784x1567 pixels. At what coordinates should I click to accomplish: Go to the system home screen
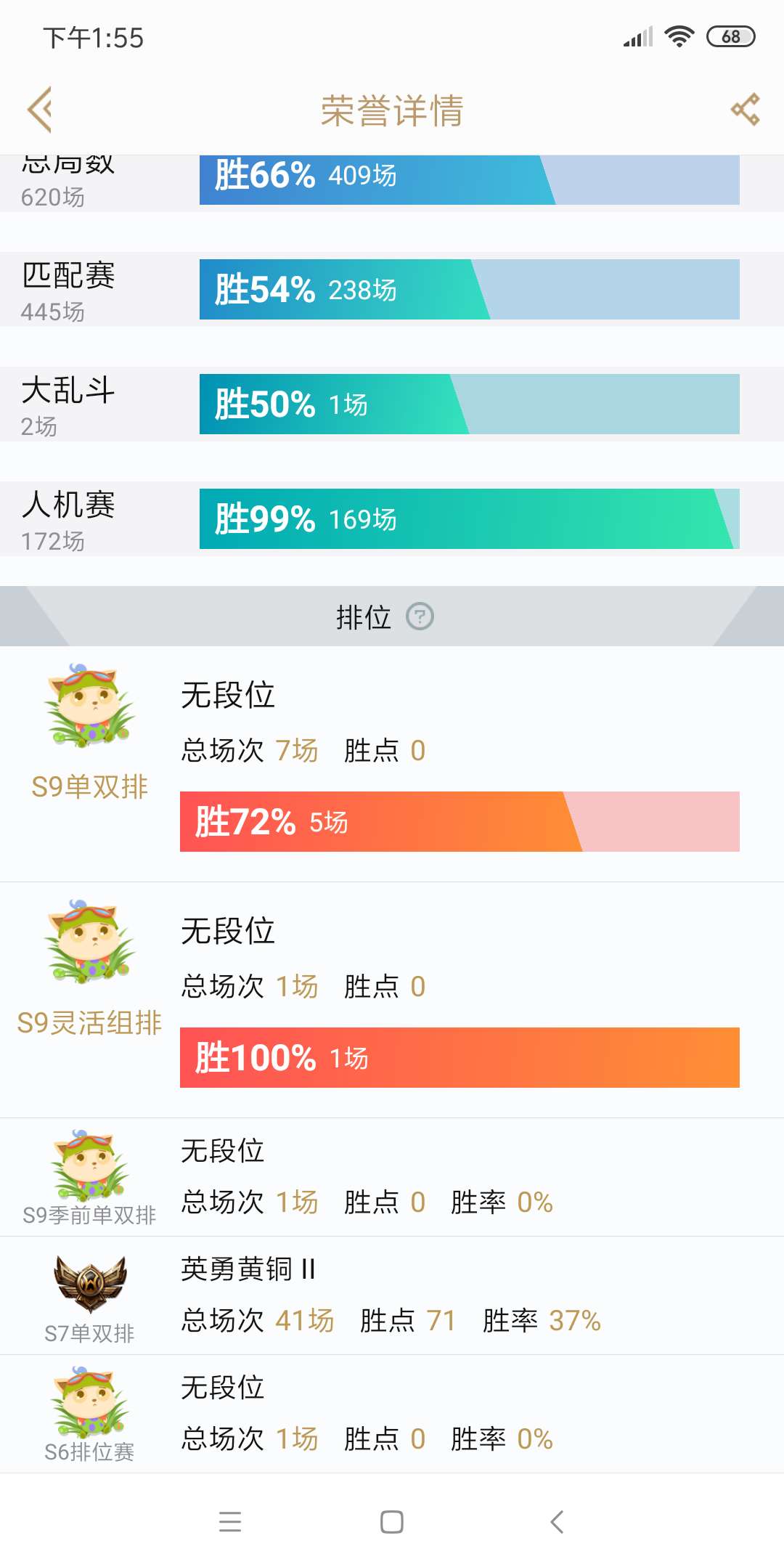(x=392, y=1521)
